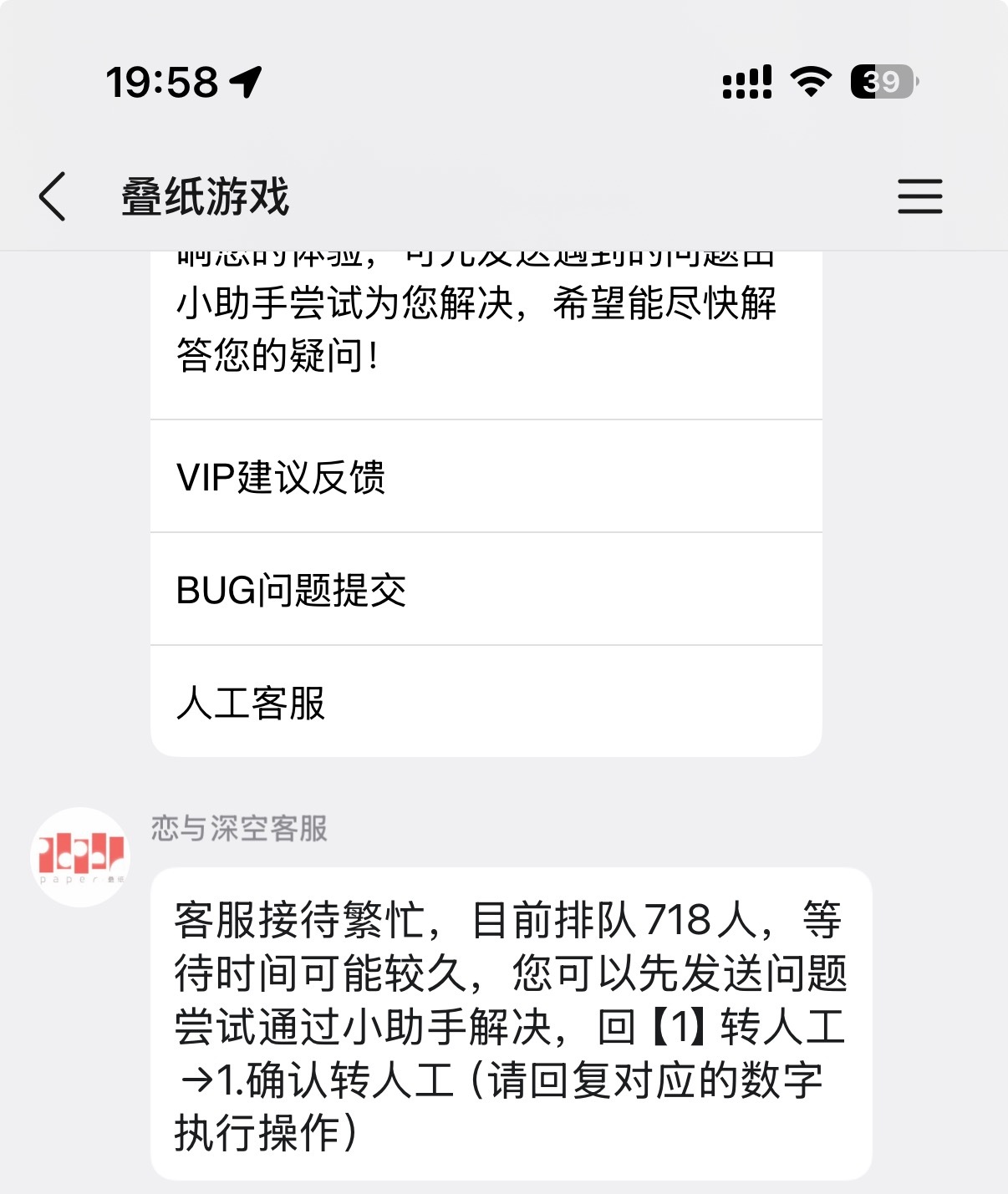Image resolution: width=1008 pixels, height=1194 pixels.
Task: Tap the sender label 恋与深空客服
Action: pyautogui.click(x=241, y=828)
